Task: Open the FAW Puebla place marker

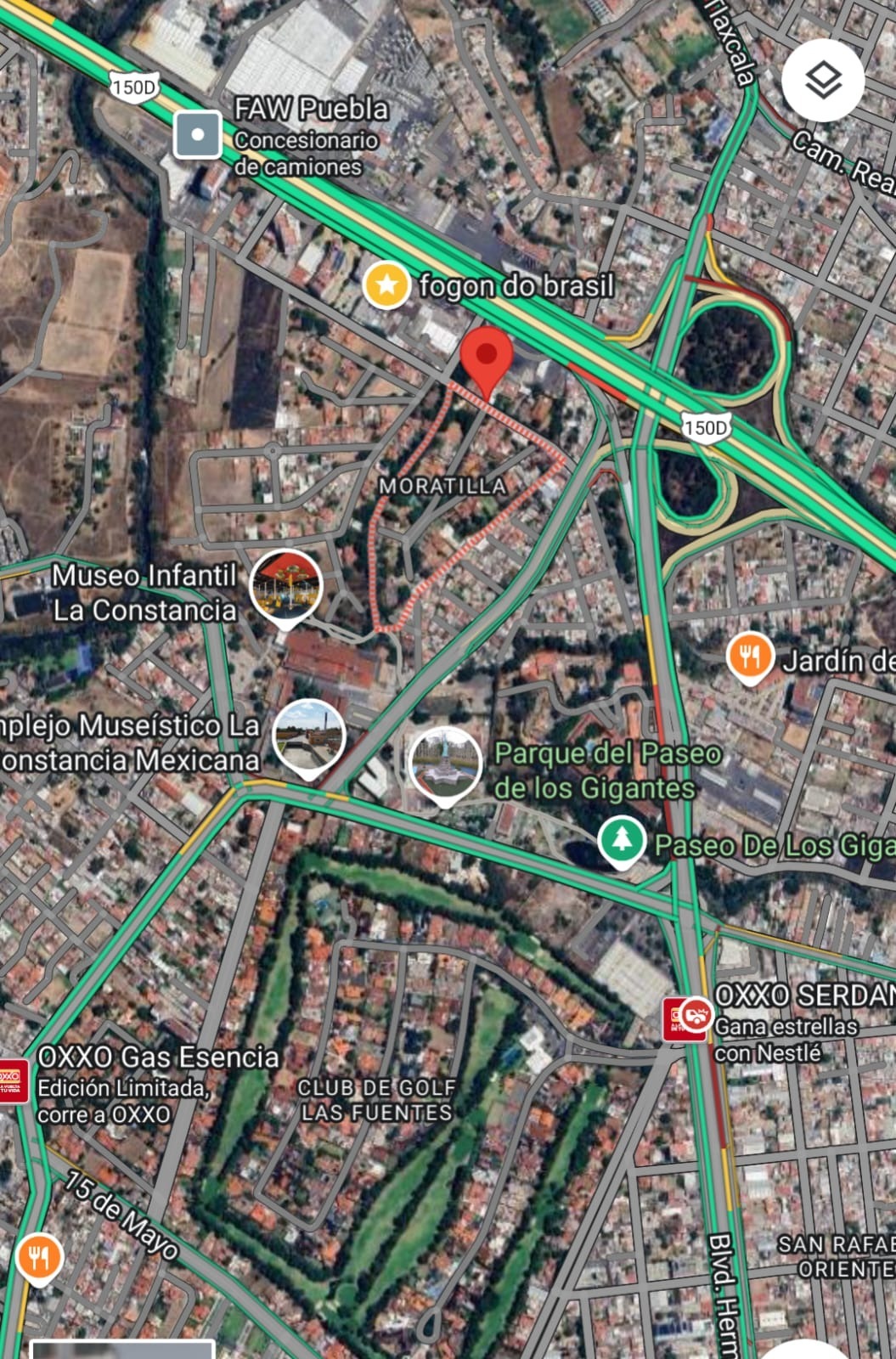Action: pyautogui.click(x=198, y=135)
